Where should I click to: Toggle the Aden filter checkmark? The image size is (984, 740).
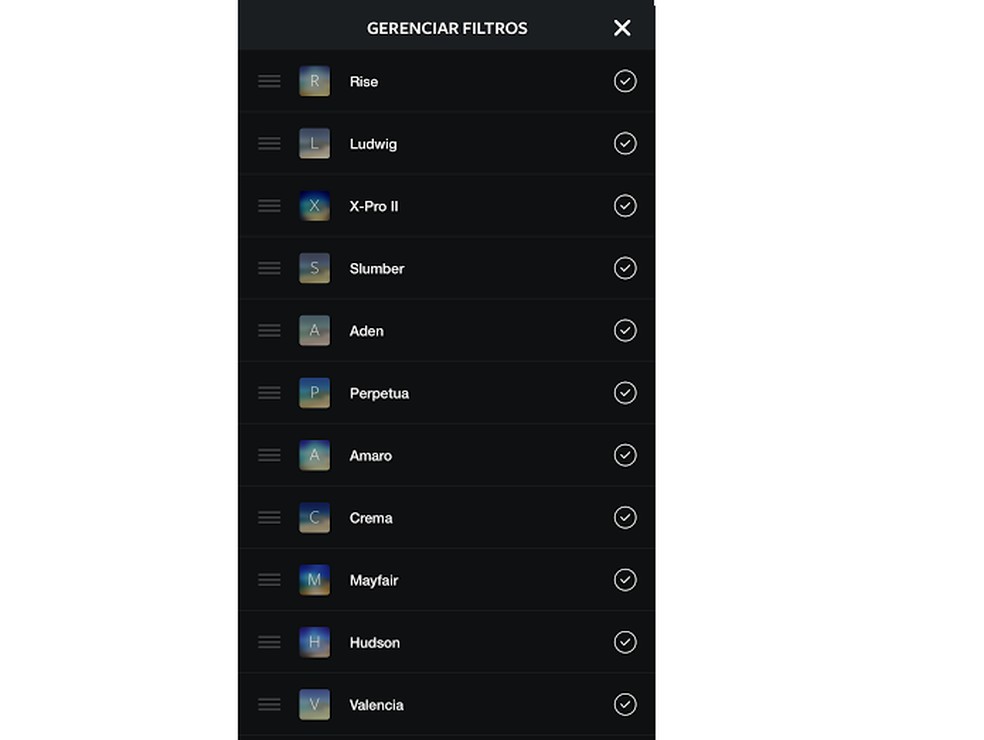point(625,330)
